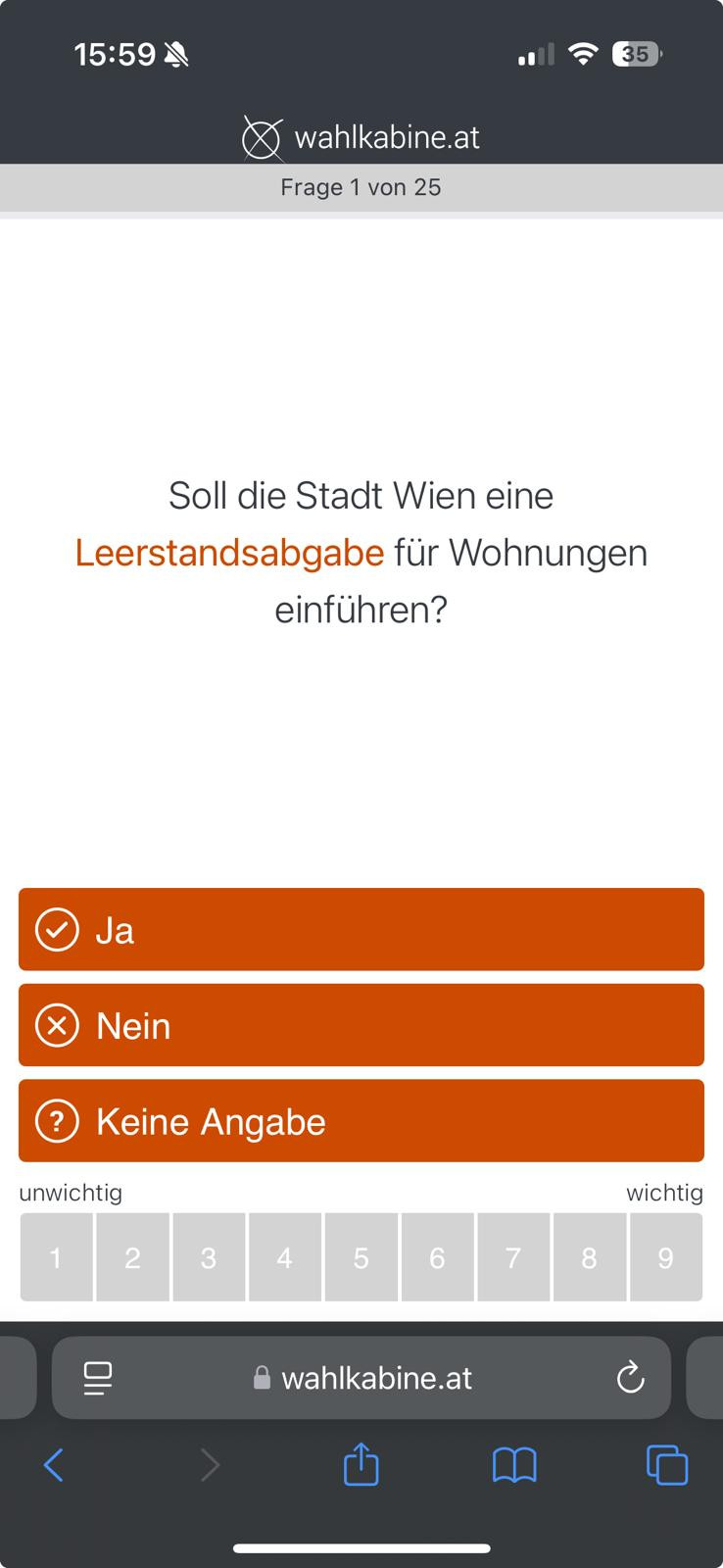
Task: Open the Leerstandsabgabe term explanation link
Action: [x=229, y=553]
